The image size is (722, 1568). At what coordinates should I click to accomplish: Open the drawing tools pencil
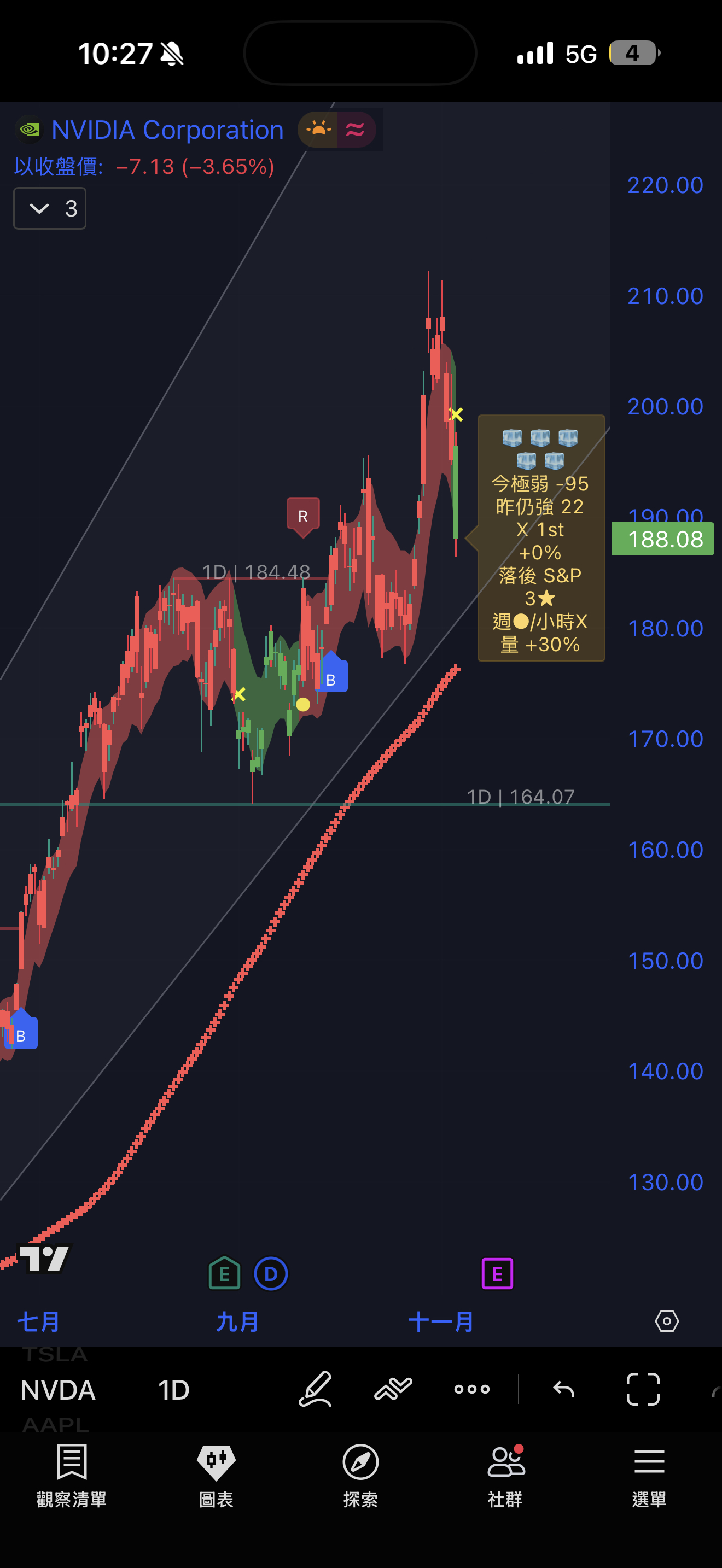(x=316, y=1389)
